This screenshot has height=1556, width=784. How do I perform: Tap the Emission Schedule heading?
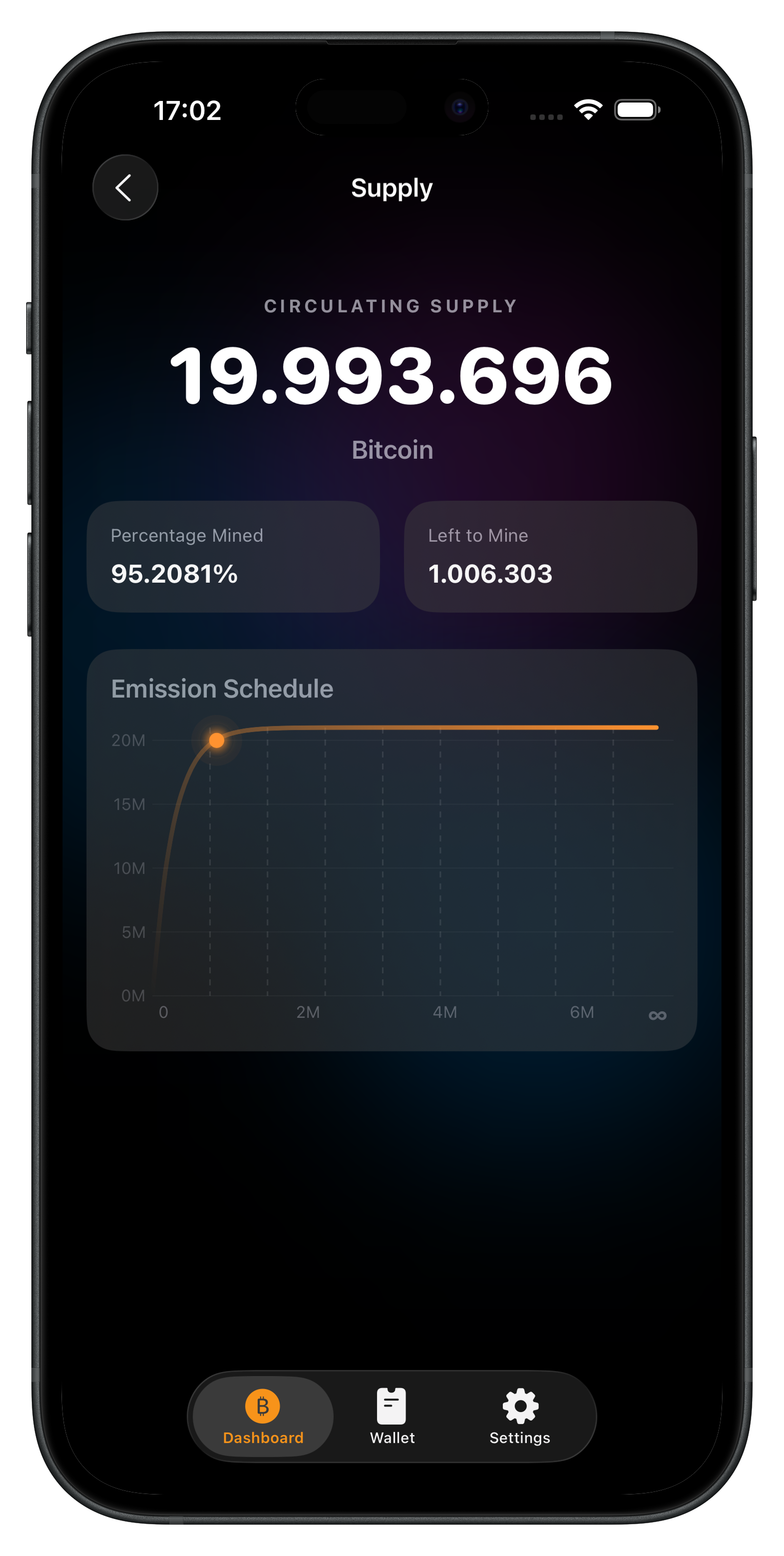click(x=222, y=688)
